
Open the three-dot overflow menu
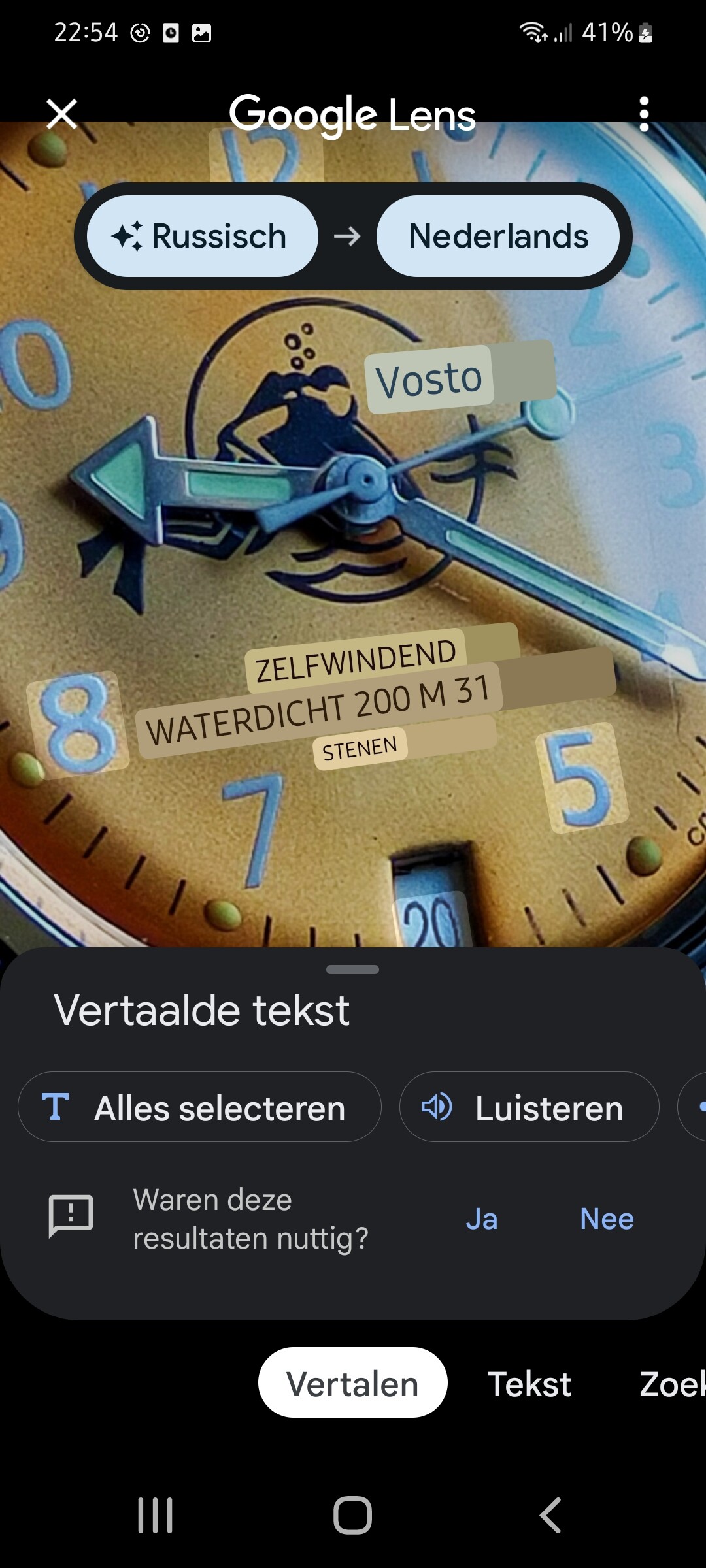pos(644,114)
